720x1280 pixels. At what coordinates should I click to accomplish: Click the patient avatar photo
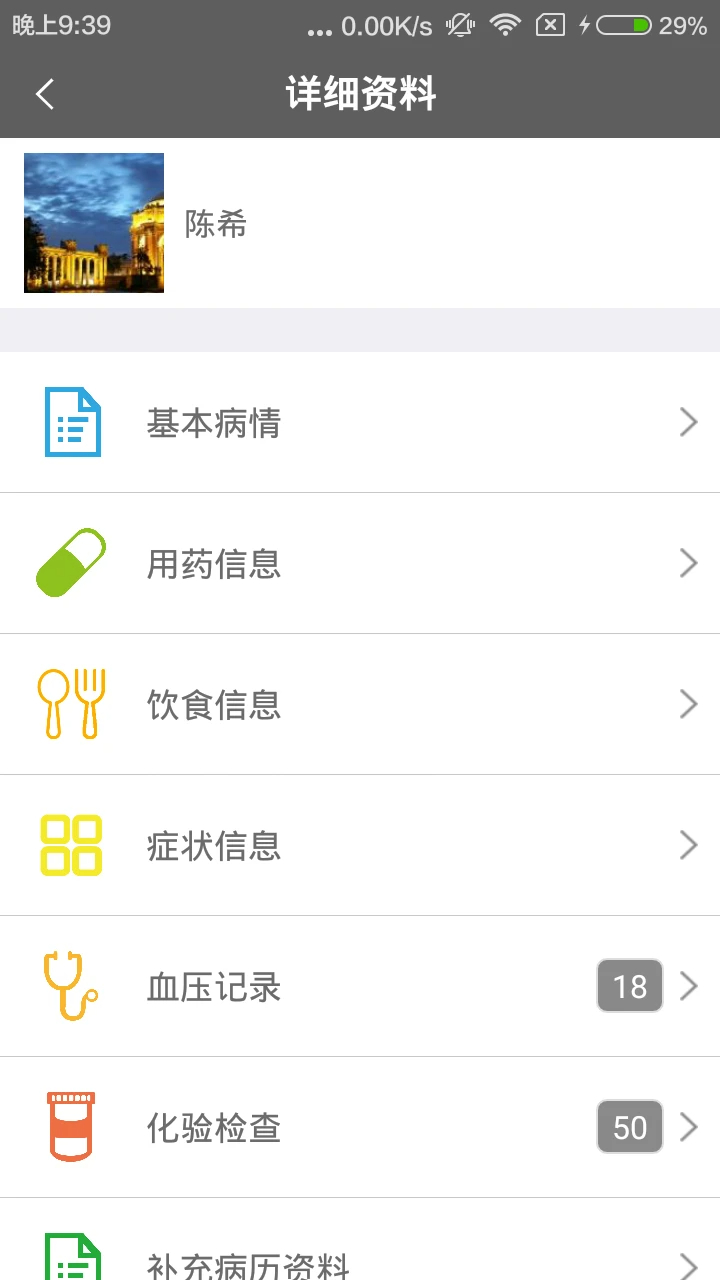pyautogui.click(x=93, y=222)
